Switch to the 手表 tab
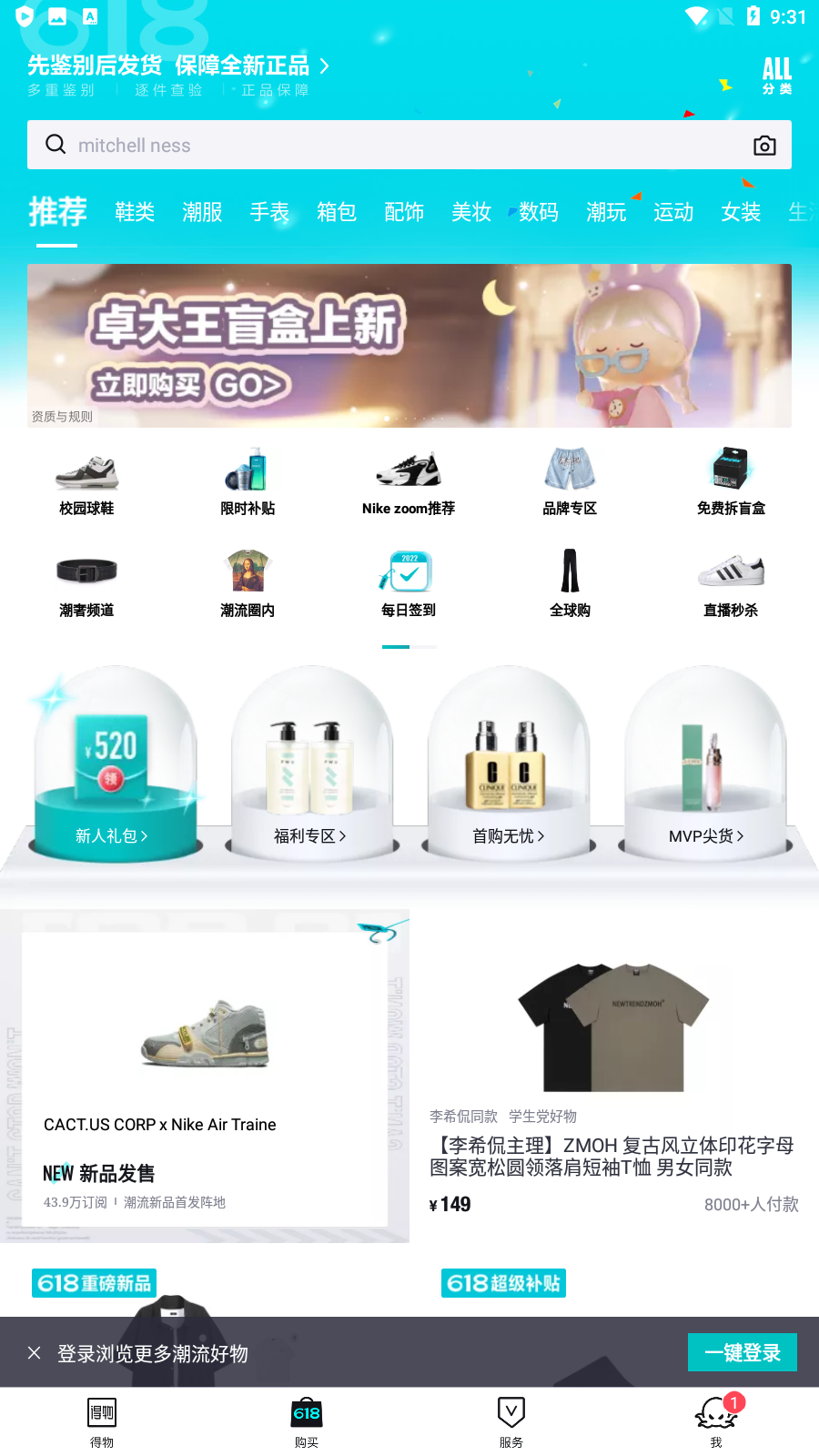The width and height of the screenshot is (819, 1456). coord(269,212)
